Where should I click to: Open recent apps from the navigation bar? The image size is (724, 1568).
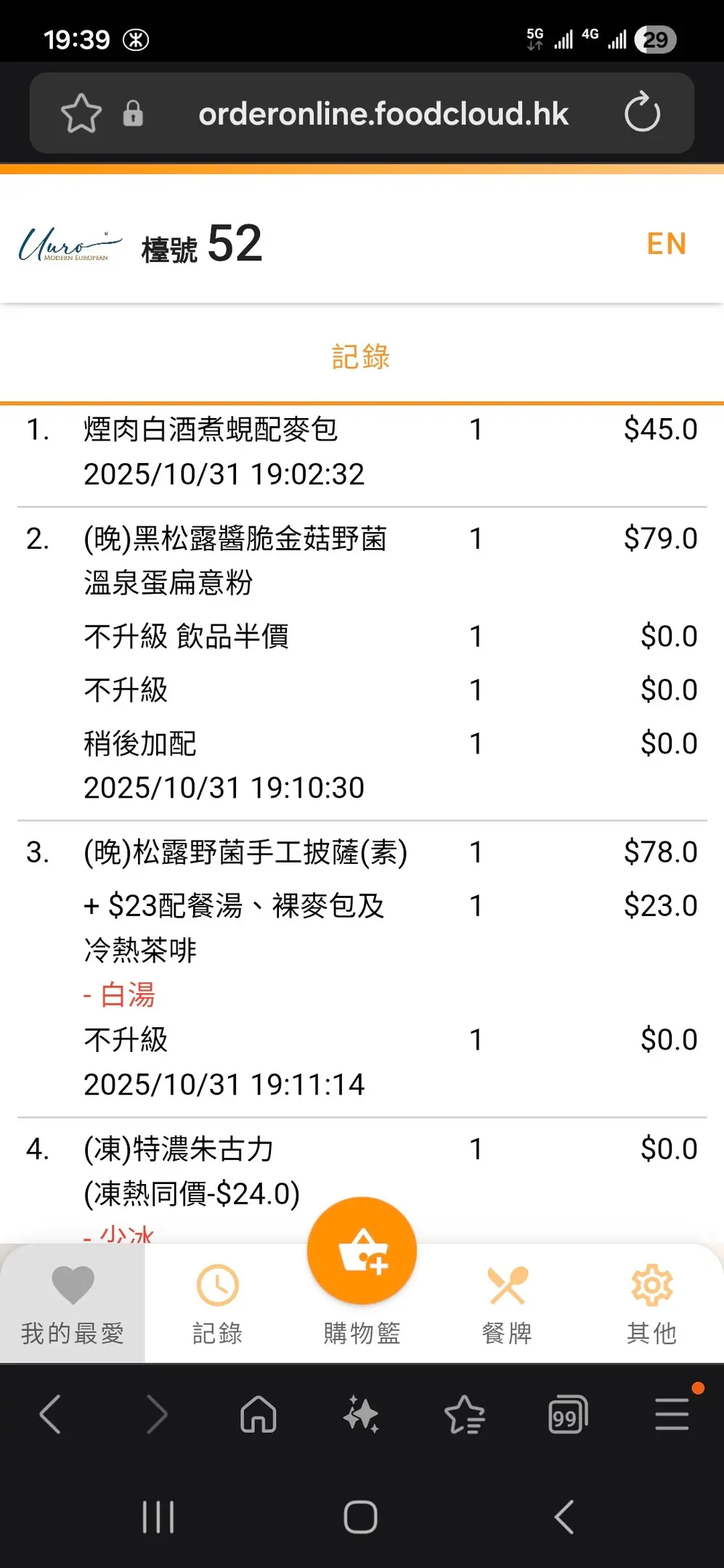[x=158, y=1517]
